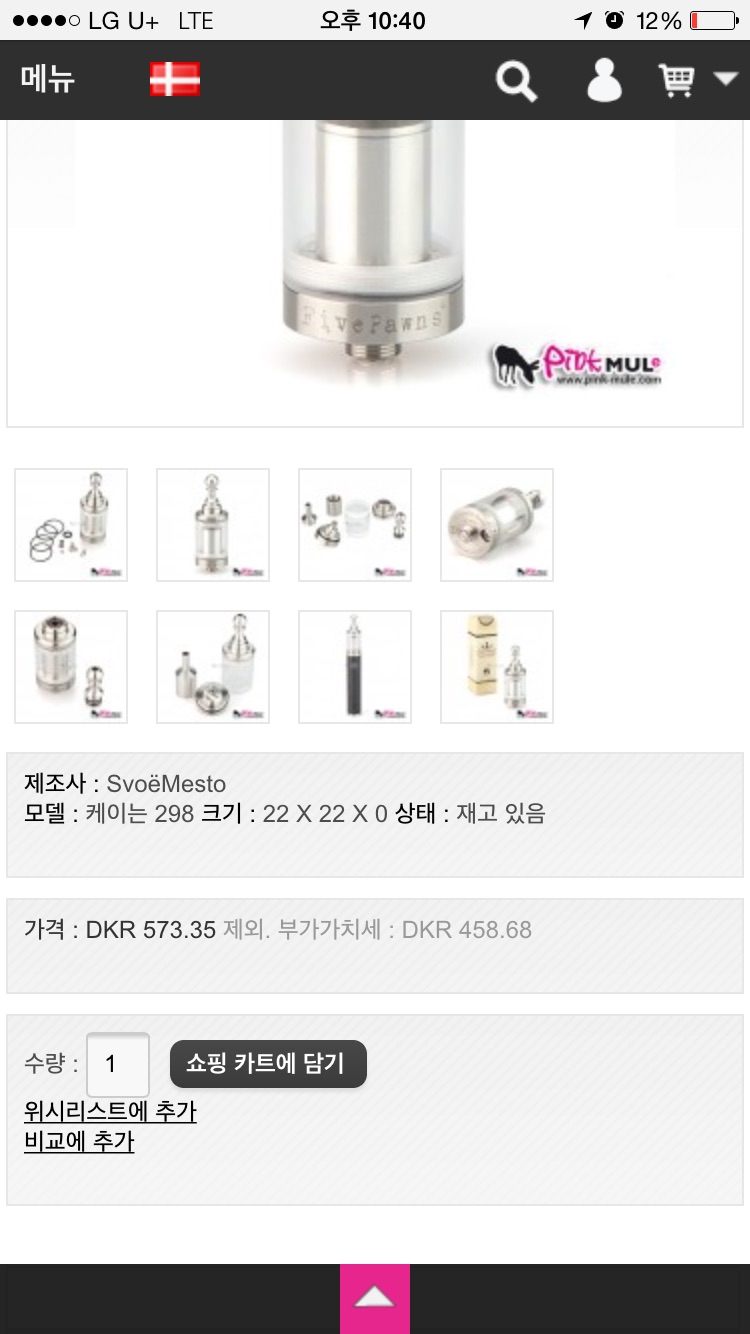750x1334 pixels.
Task: Tap the 수량 quantity field
Action: click(117, 1064)
